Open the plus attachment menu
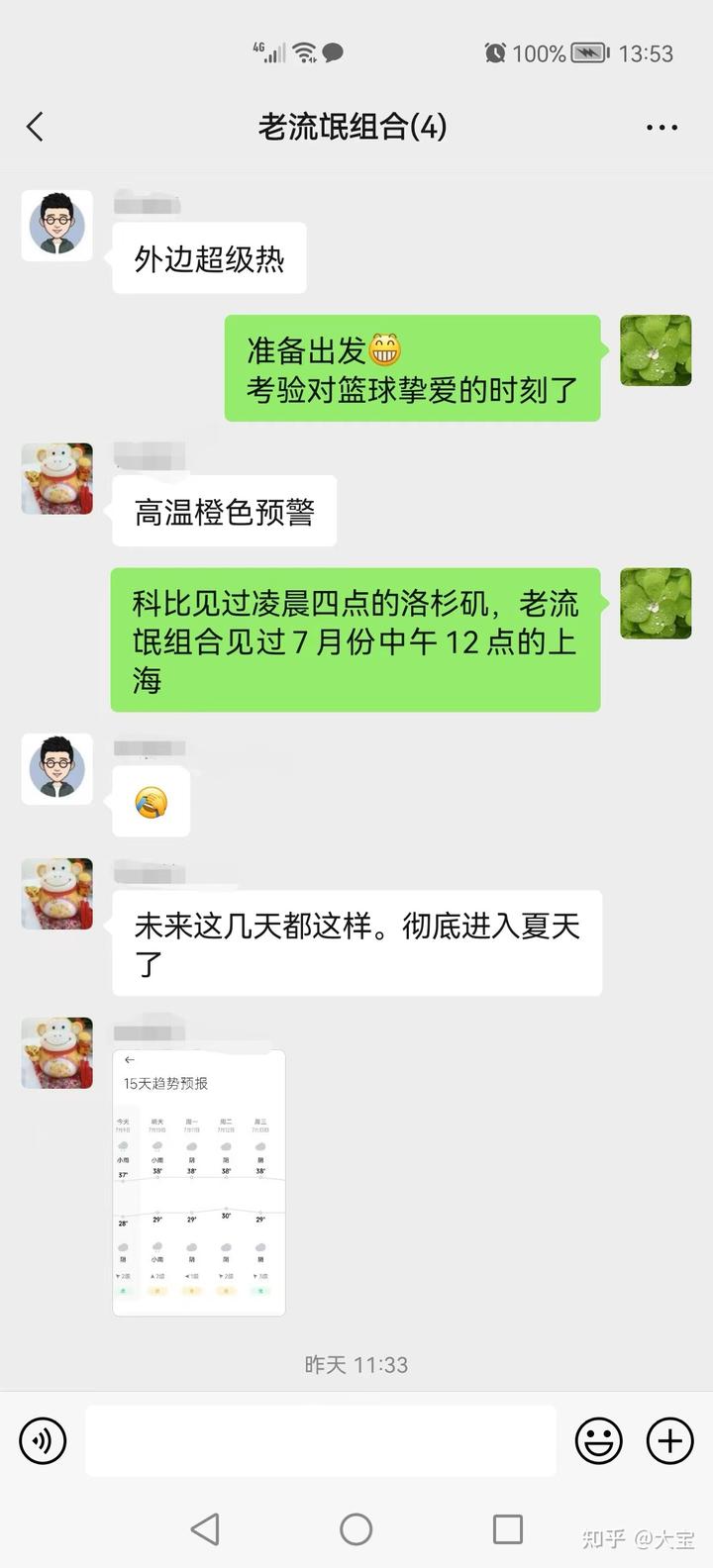The height and width of the screenshot is (1568, 713). point(670,1440)
